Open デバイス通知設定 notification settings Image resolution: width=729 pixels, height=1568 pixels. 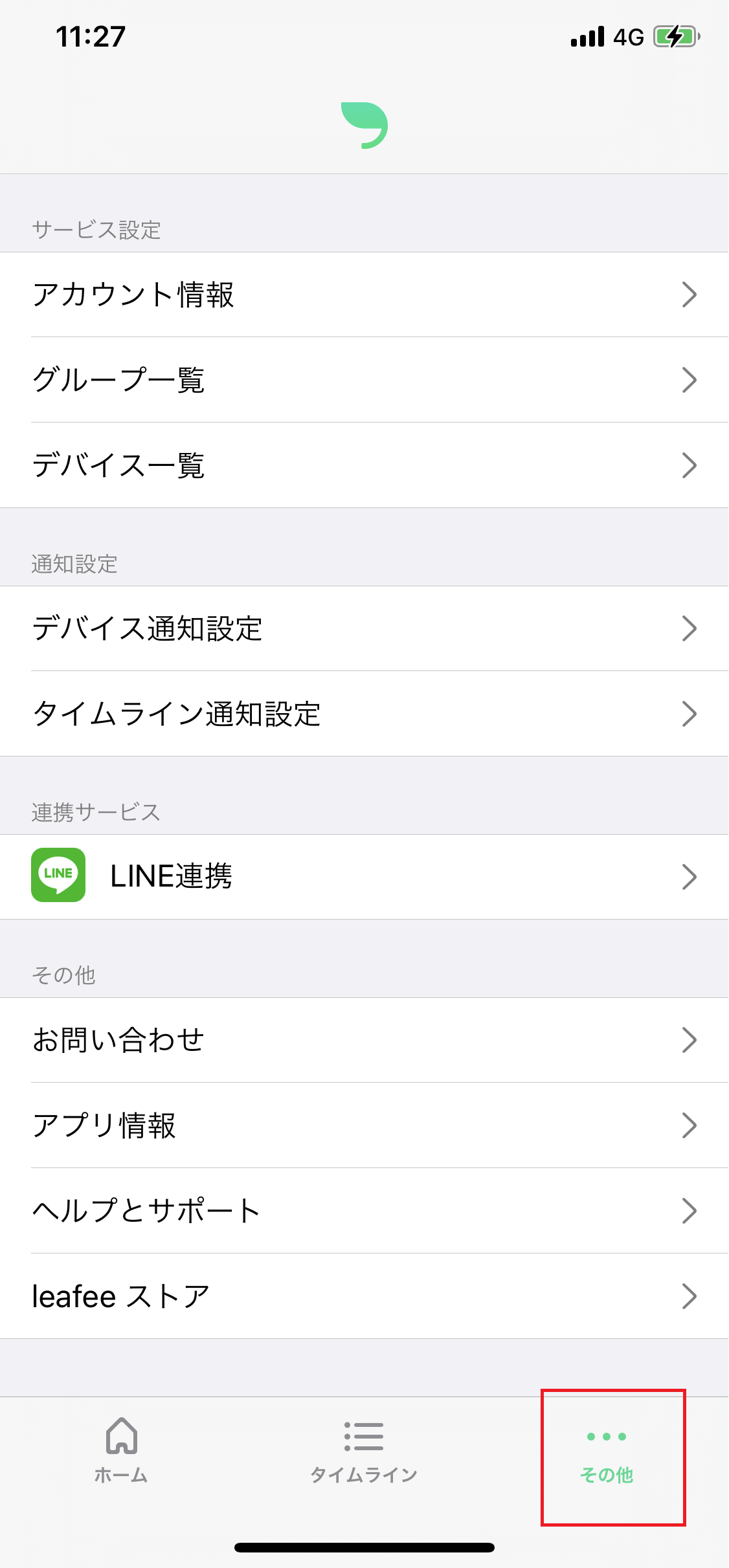pos(364,628)
